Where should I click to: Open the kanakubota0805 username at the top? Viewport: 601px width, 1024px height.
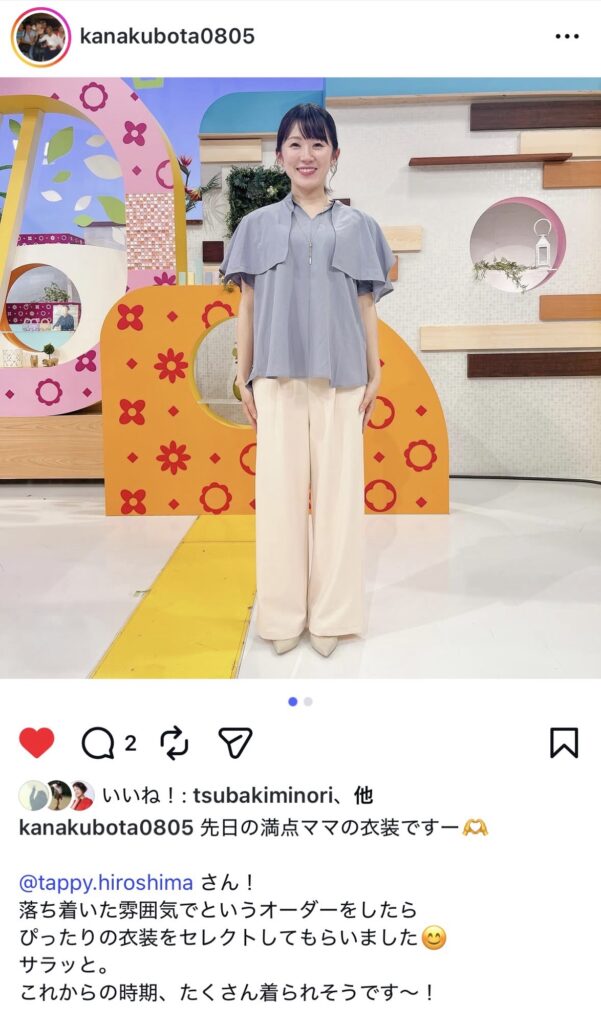click(x=169, y=37)
